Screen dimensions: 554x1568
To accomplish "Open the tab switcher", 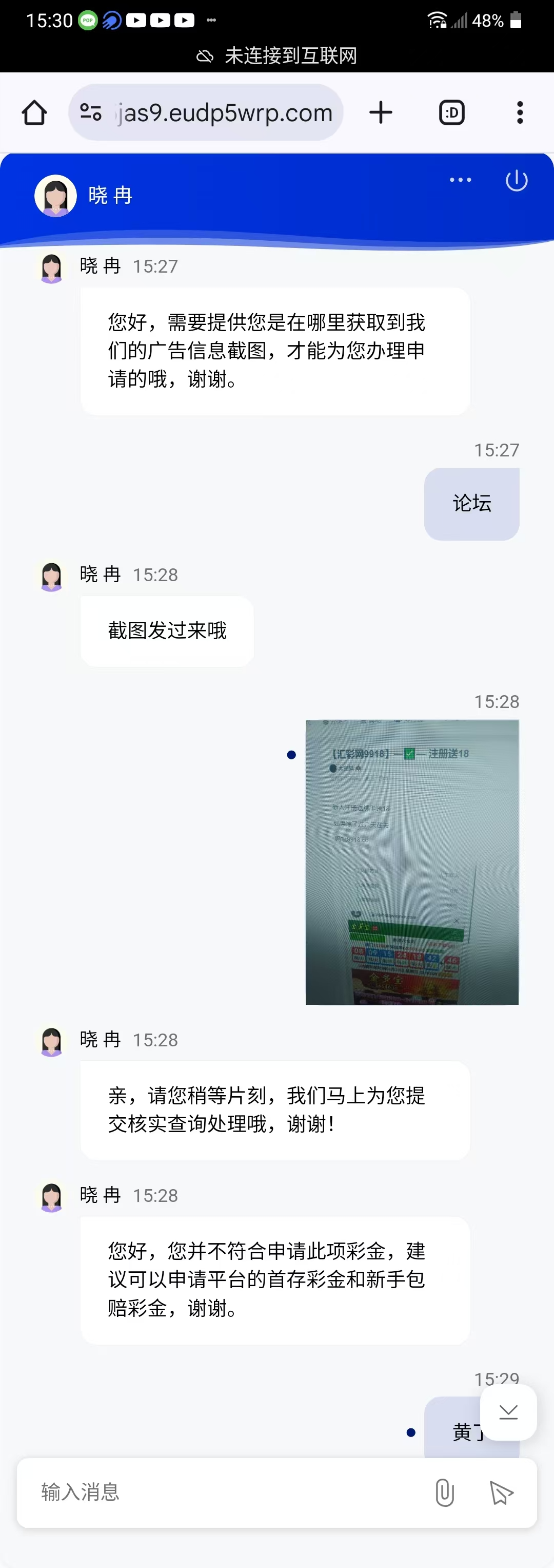I will (452, 112).
